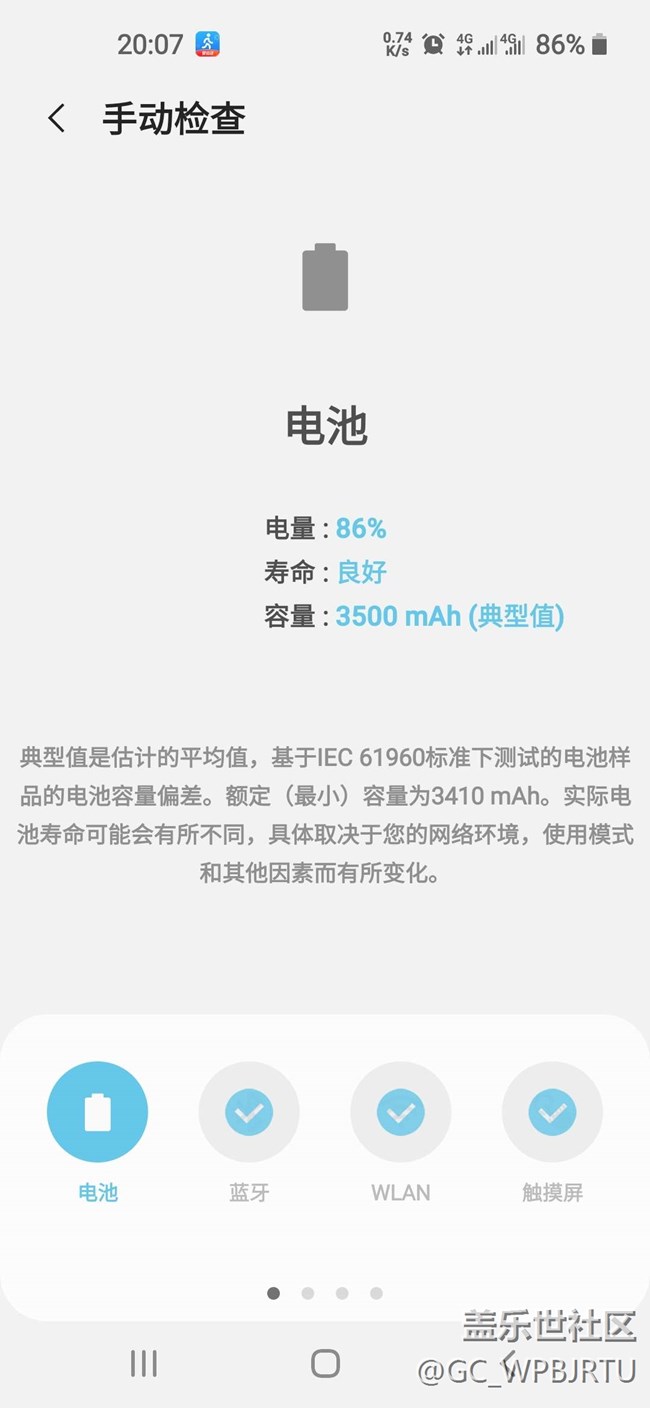Screen dimensions: 650x1408
Task: Tap the system home button
Action: [325, 1363]
